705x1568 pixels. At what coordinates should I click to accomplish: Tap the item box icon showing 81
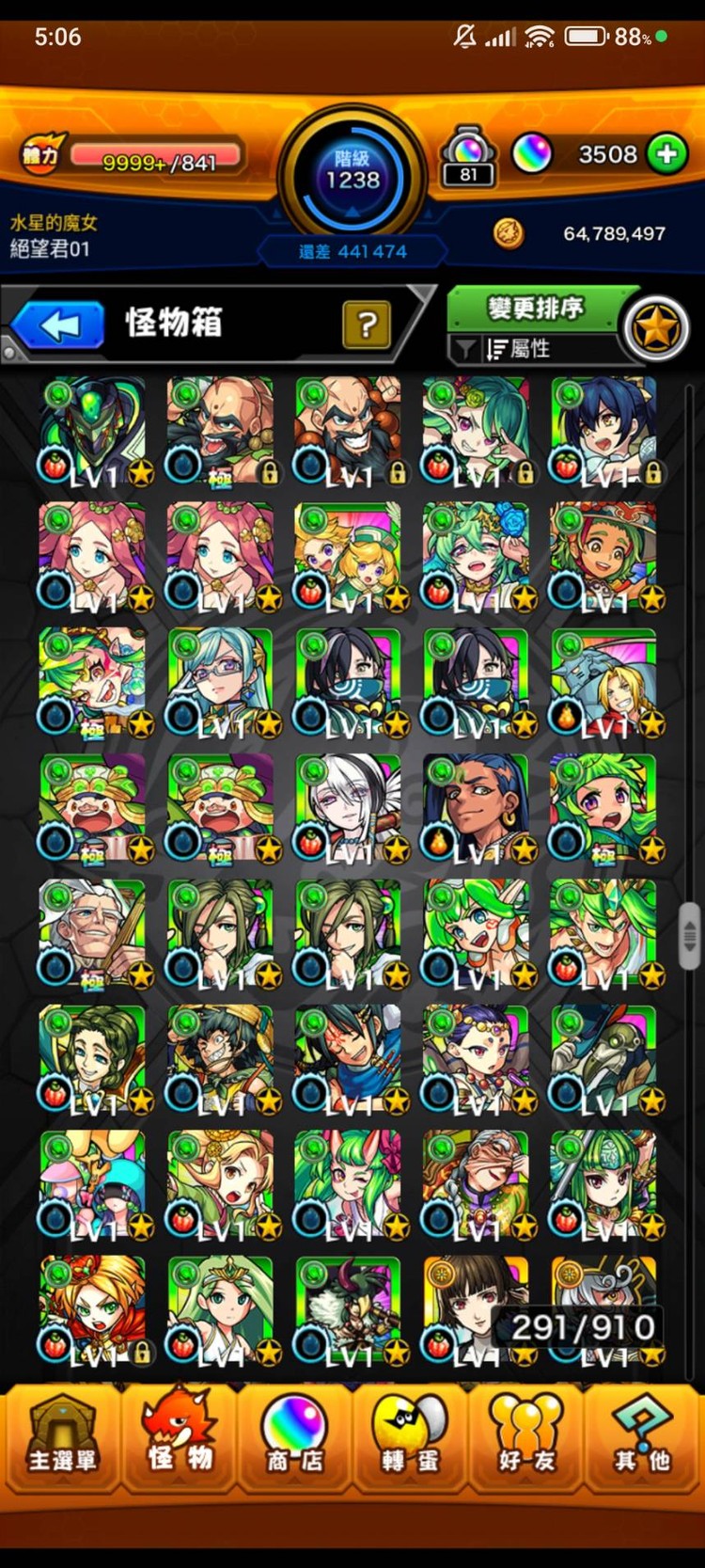point(468,156)
